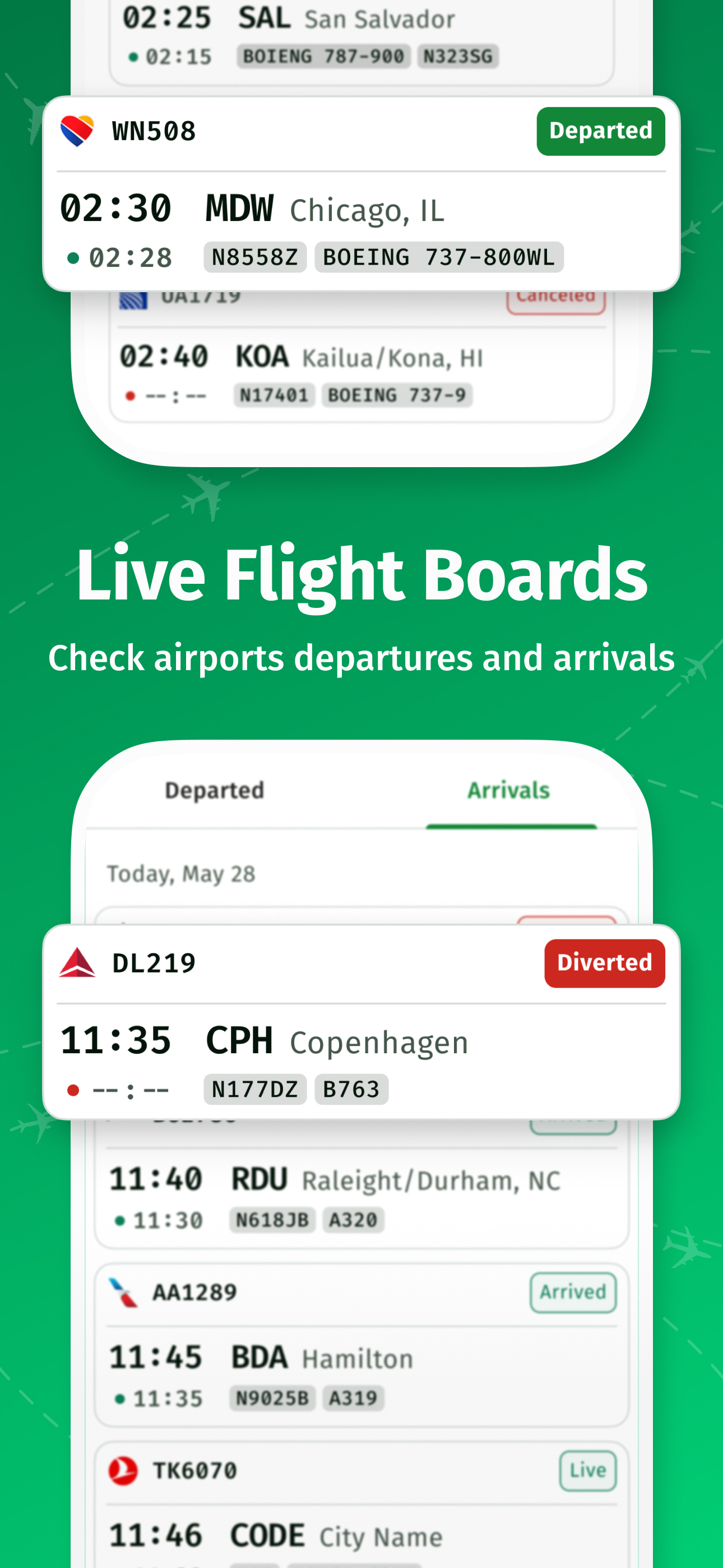Toggle the Arrived badge on flight AA1289
The image size is (723, 1568).
point(572,1292)
